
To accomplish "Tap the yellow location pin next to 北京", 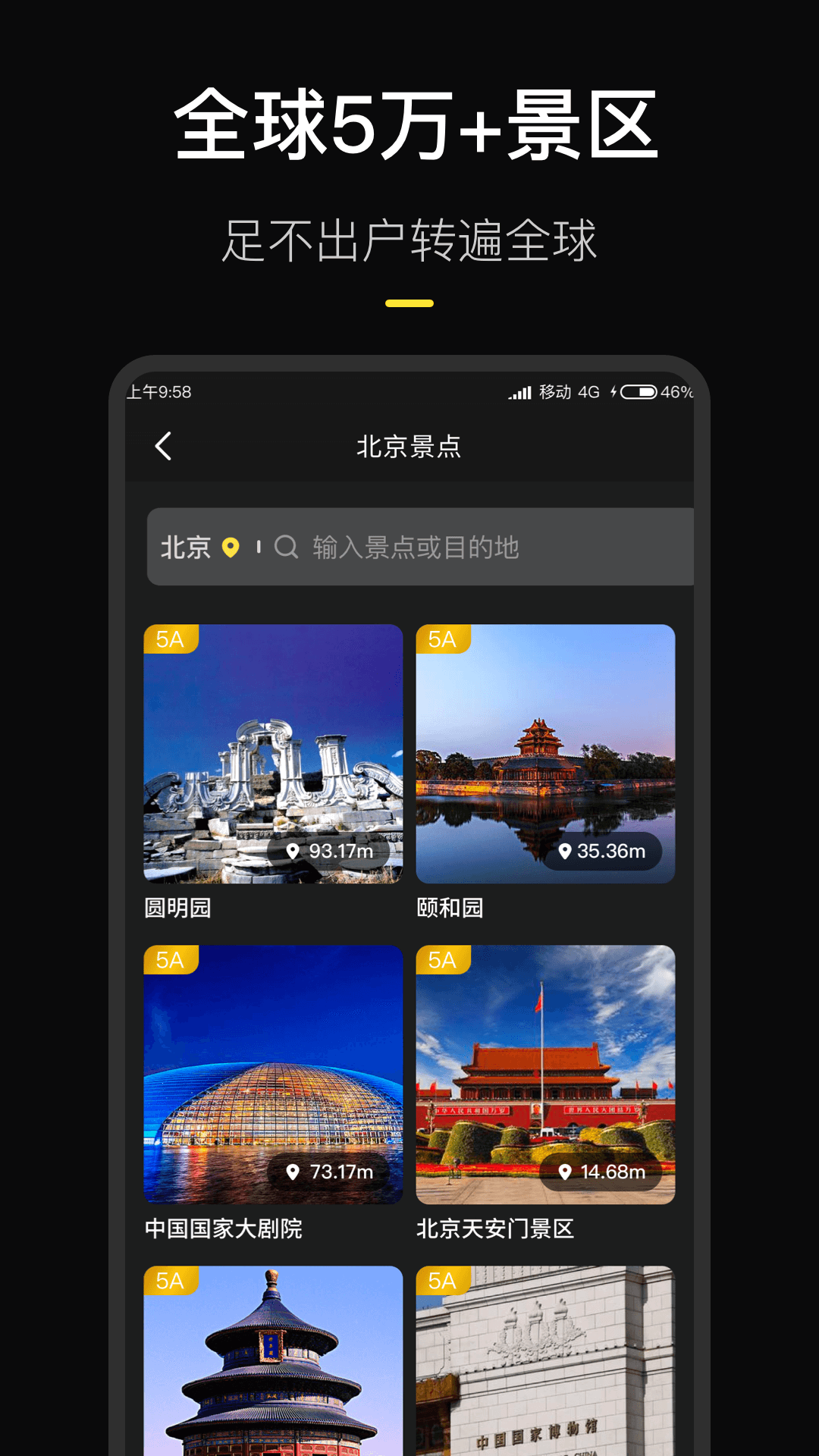I will 231,547.
